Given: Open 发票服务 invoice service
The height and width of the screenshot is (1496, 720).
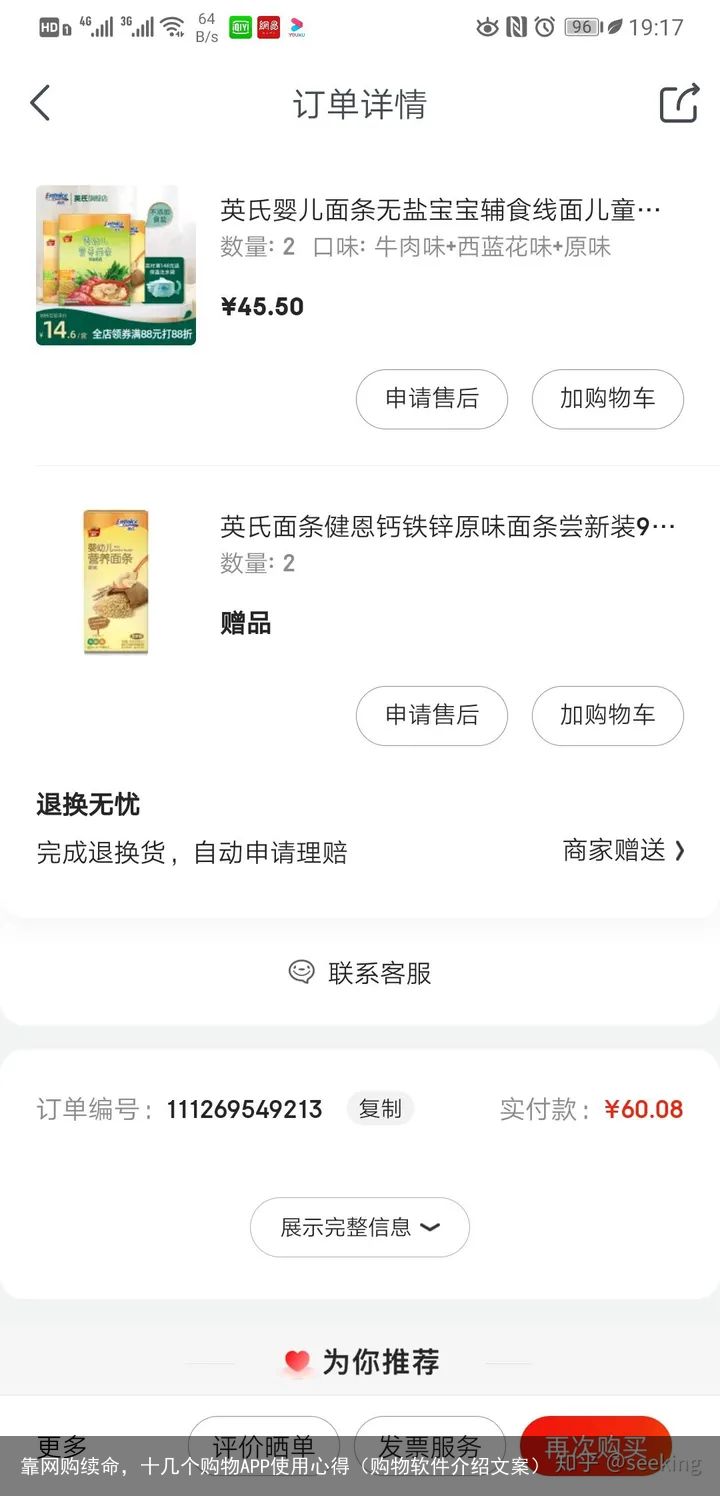Looking at the screenshot, I should point(430,1445).
